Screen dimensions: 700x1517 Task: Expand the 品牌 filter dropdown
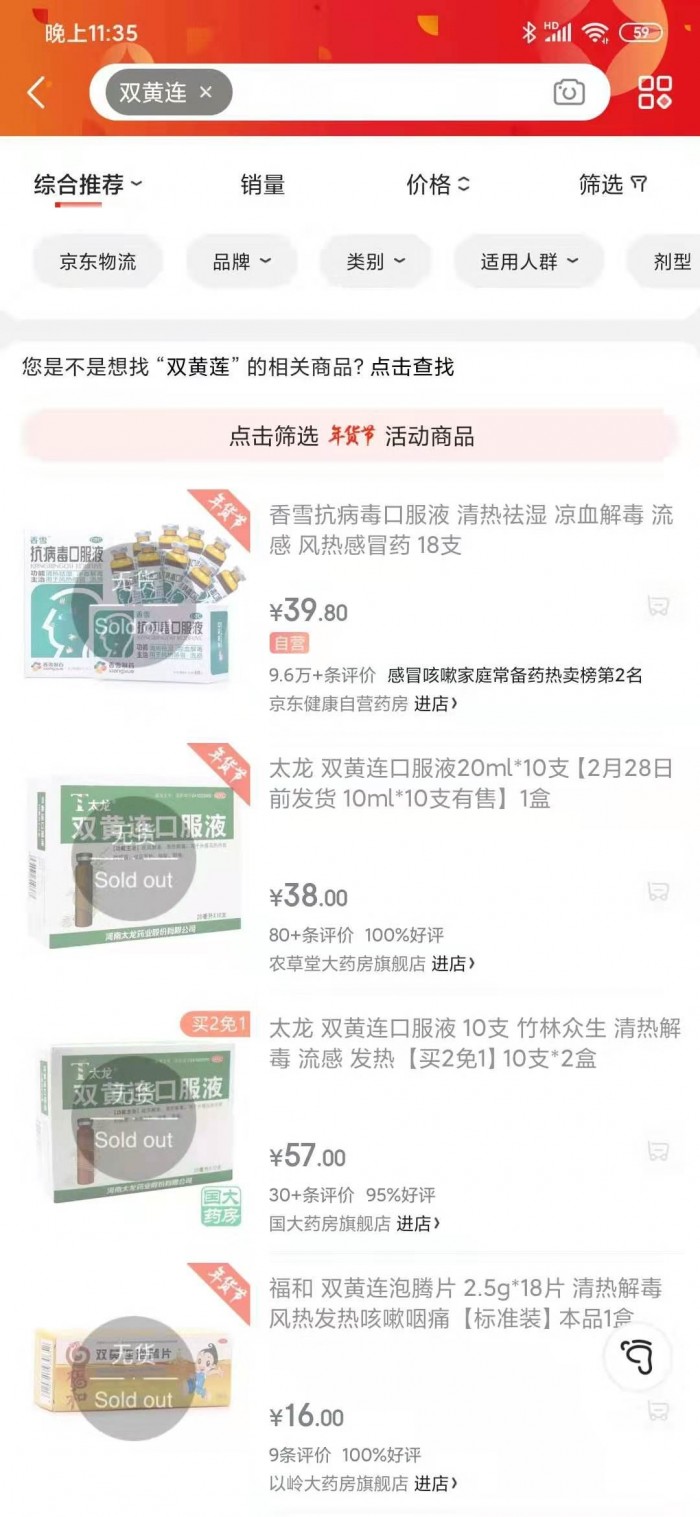tap(242, 262)
